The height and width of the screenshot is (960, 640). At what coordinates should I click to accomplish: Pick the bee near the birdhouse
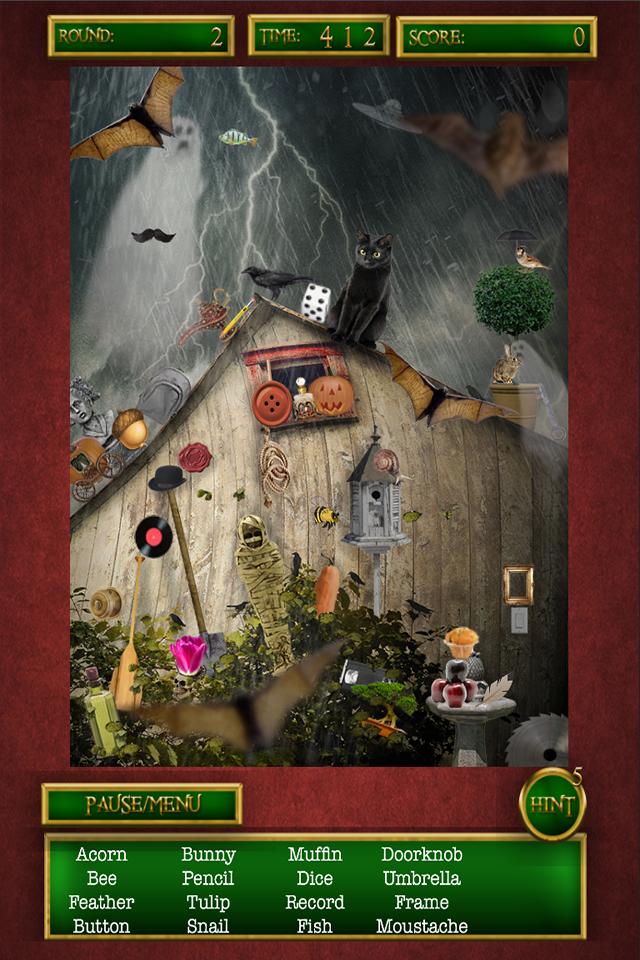point(326,516)
